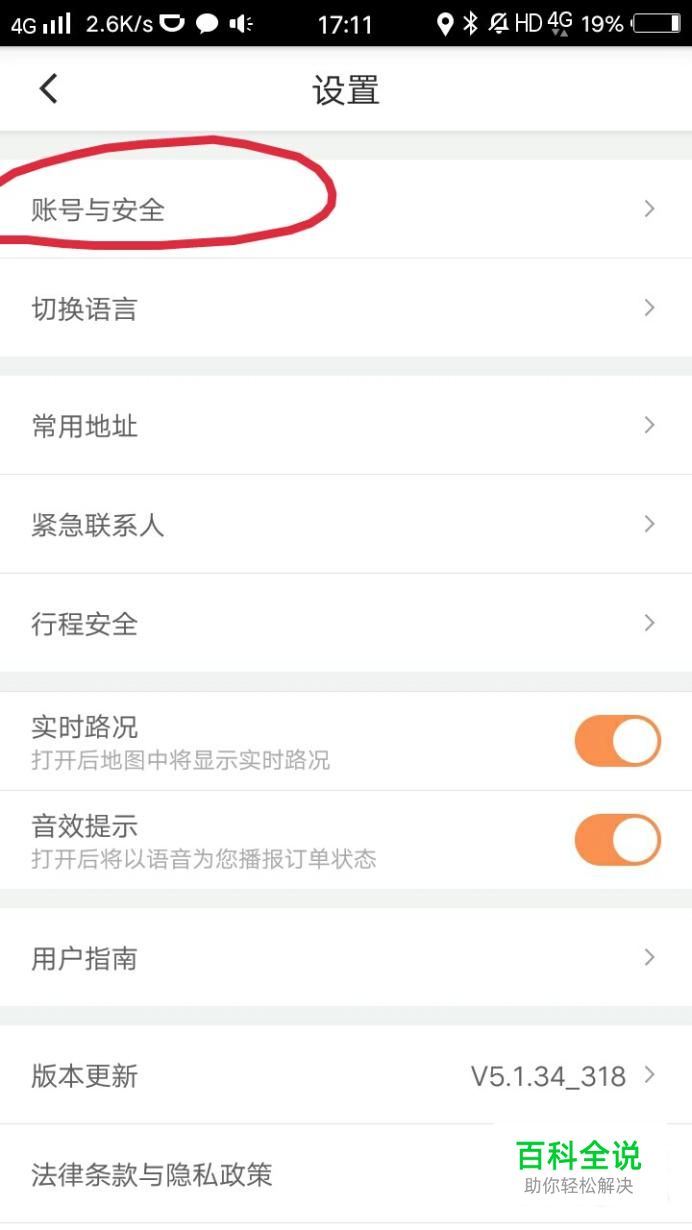Open 行程安全 row

(346, 623)
